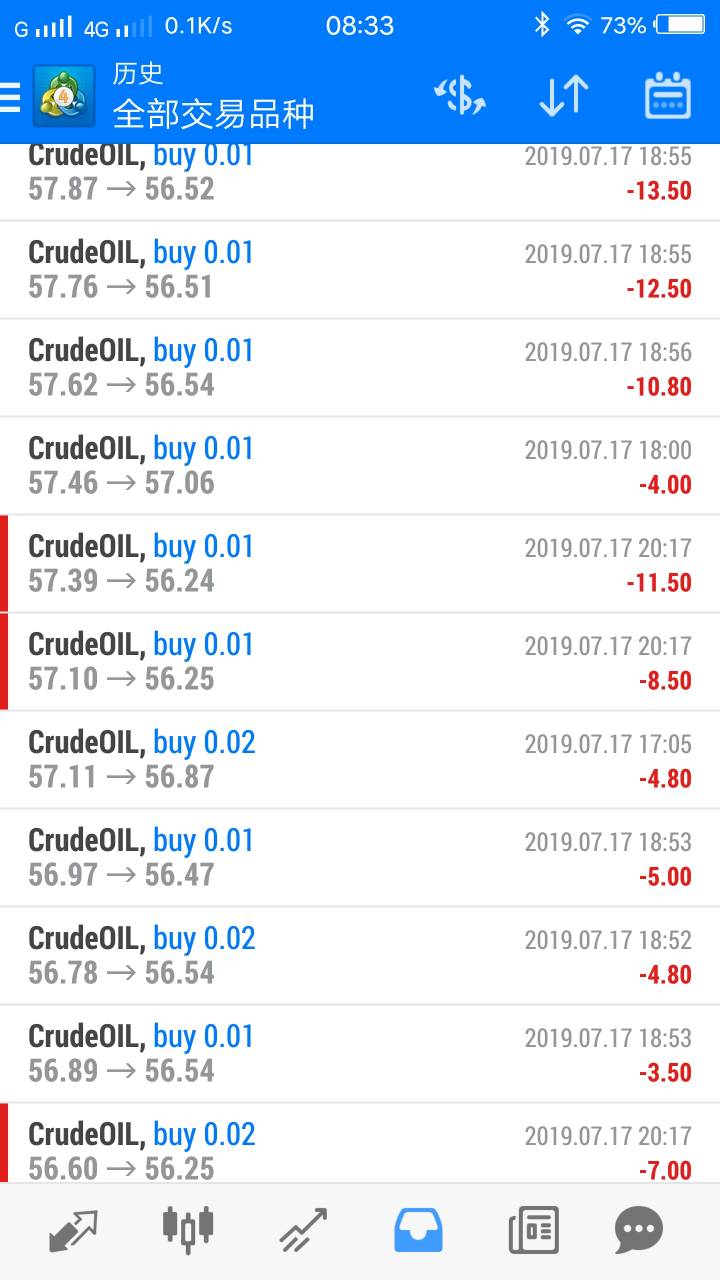
Task: Open the symbol filter currency icon
Action: 460,97
